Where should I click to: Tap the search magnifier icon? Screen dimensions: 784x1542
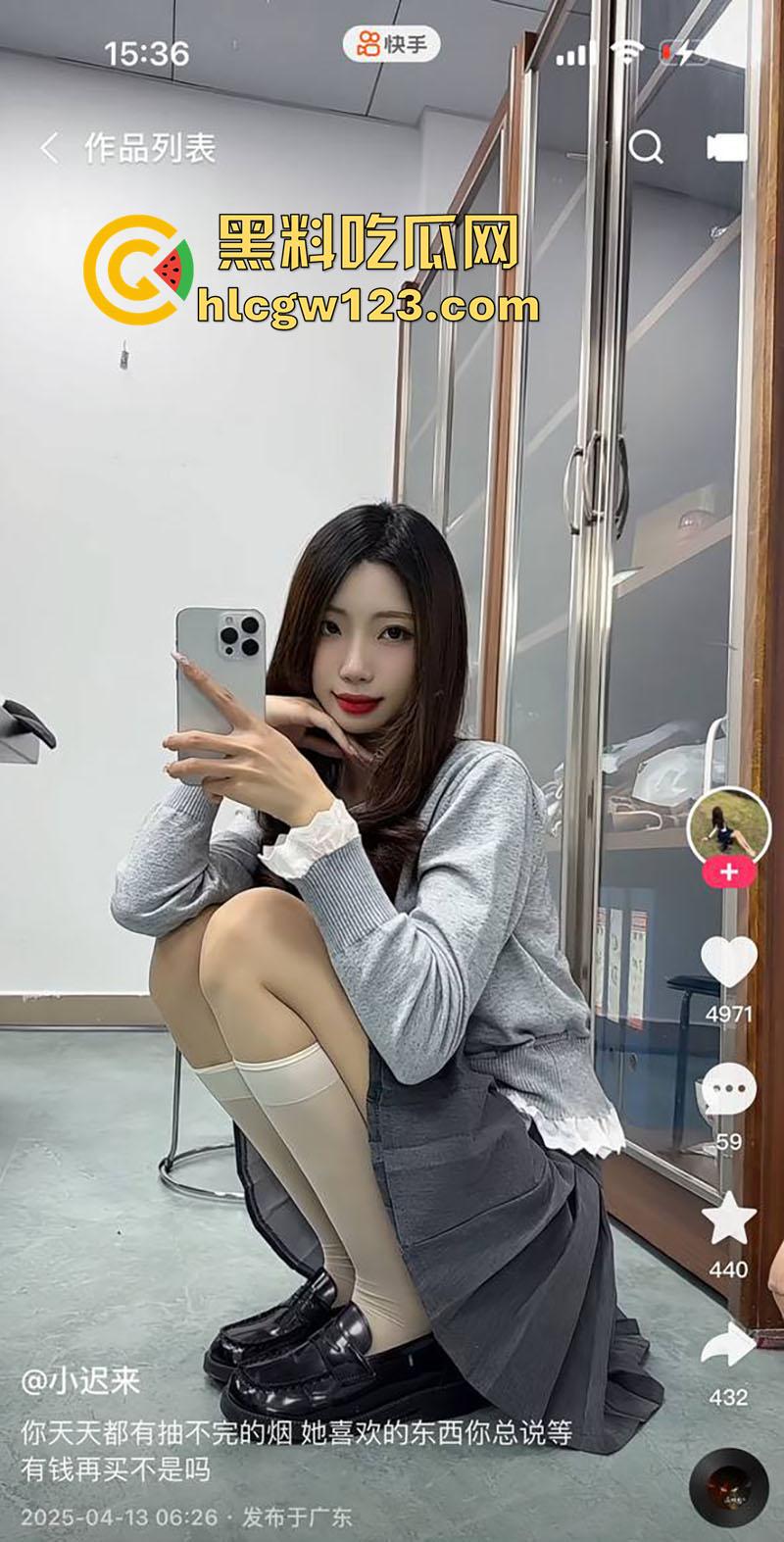(x=647, y=148)
